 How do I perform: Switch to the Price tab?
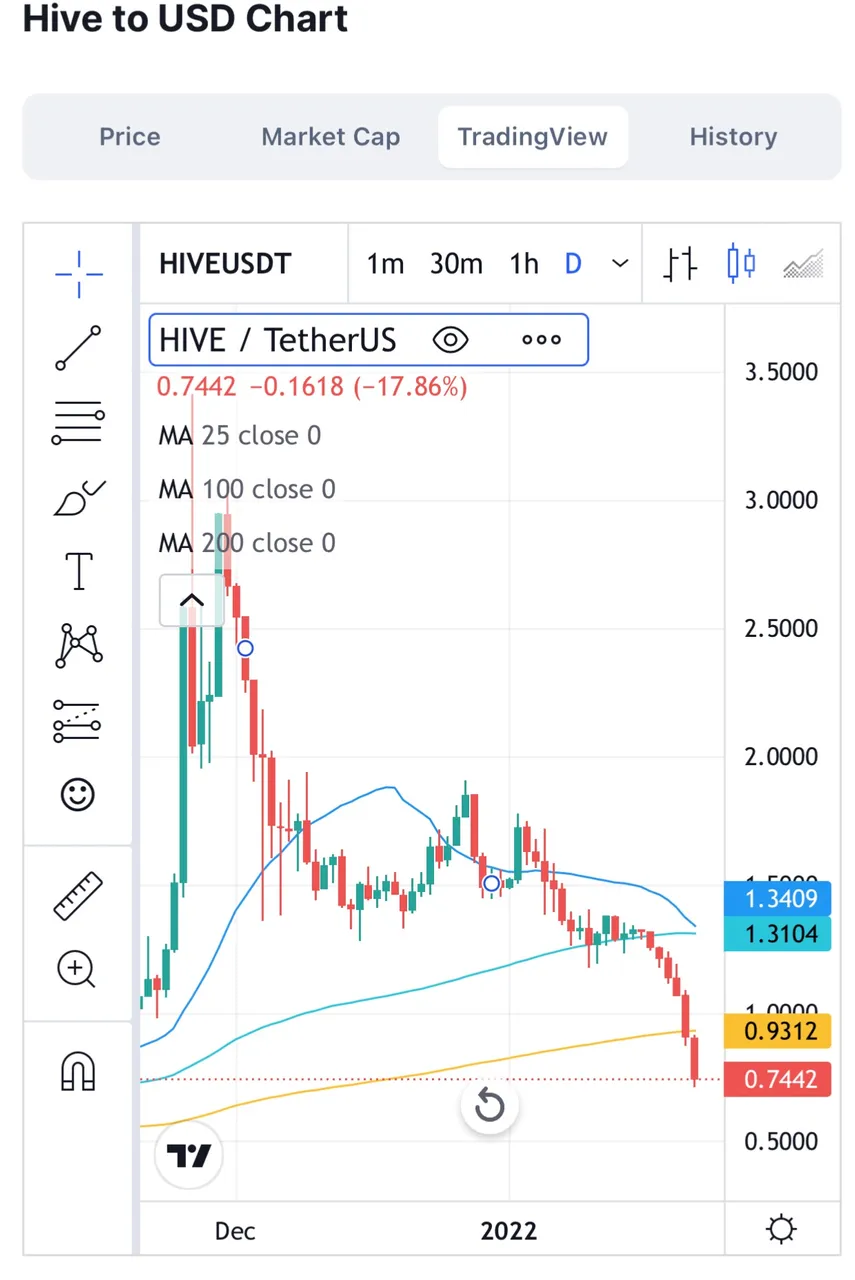tap(130, 137)
